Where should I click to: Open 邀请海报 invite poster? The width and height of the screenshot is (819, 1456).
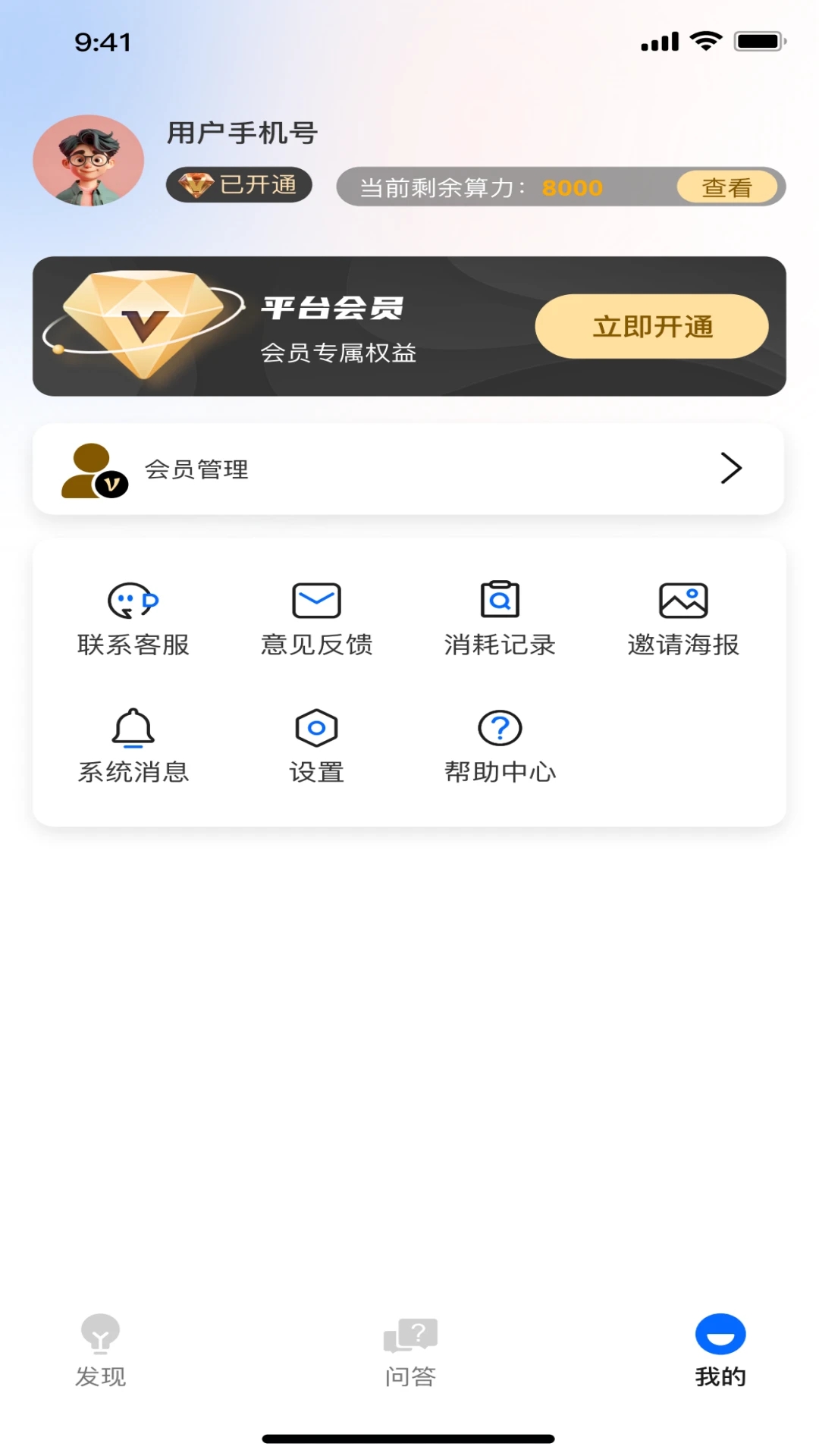tap(682, 618)
